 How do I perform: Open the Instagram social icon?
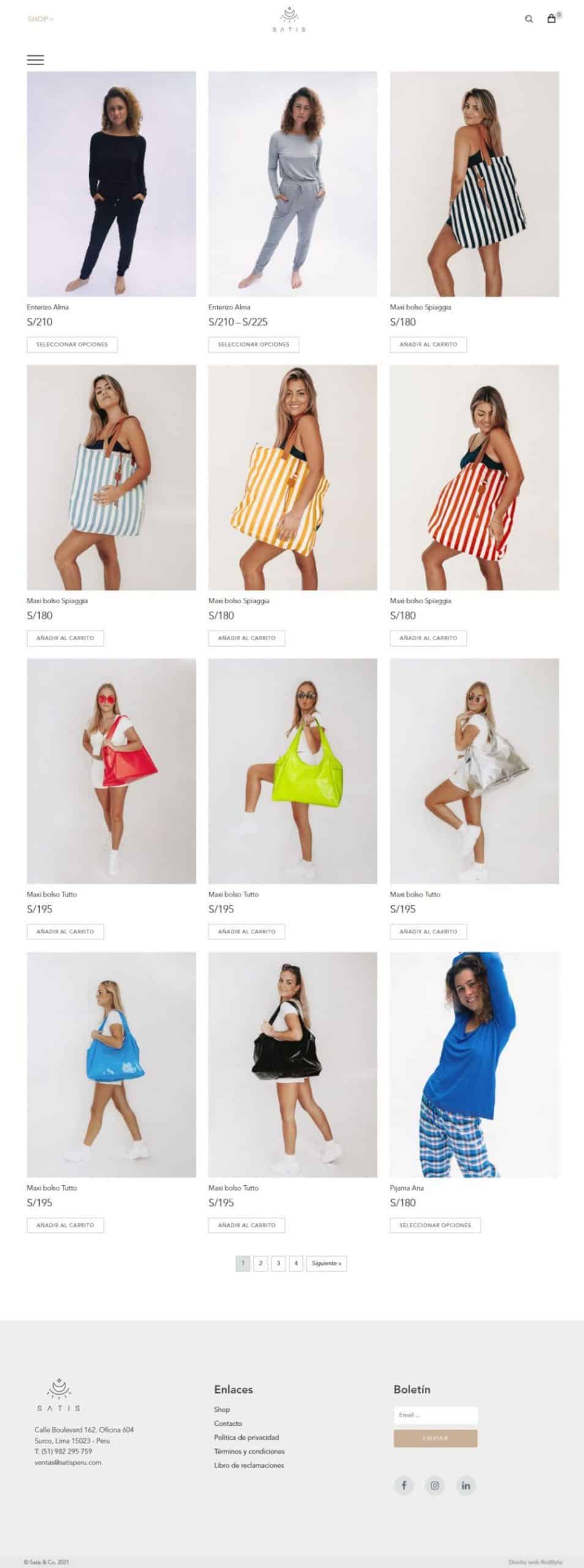coord(435,1485)
